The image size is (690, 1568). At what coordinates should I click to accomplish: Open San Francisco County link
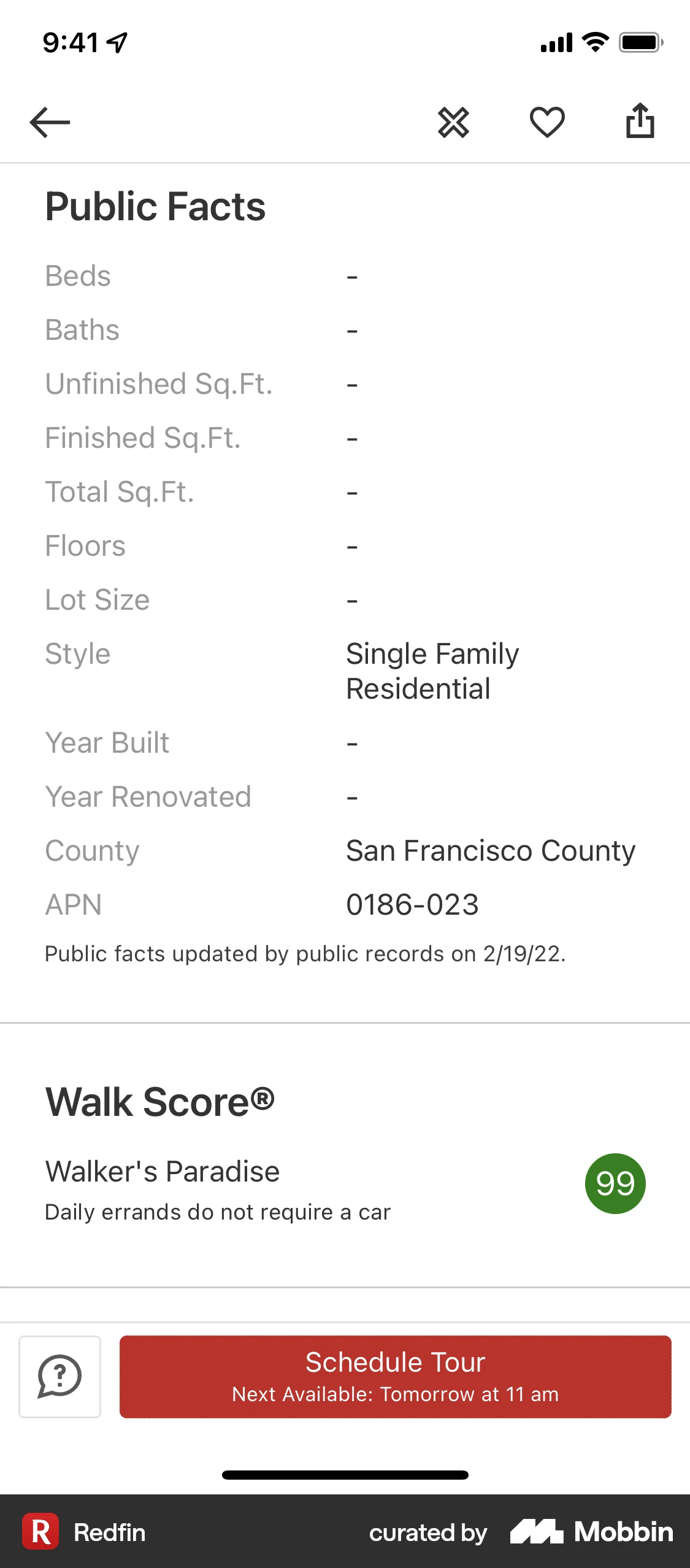(489, 850)
